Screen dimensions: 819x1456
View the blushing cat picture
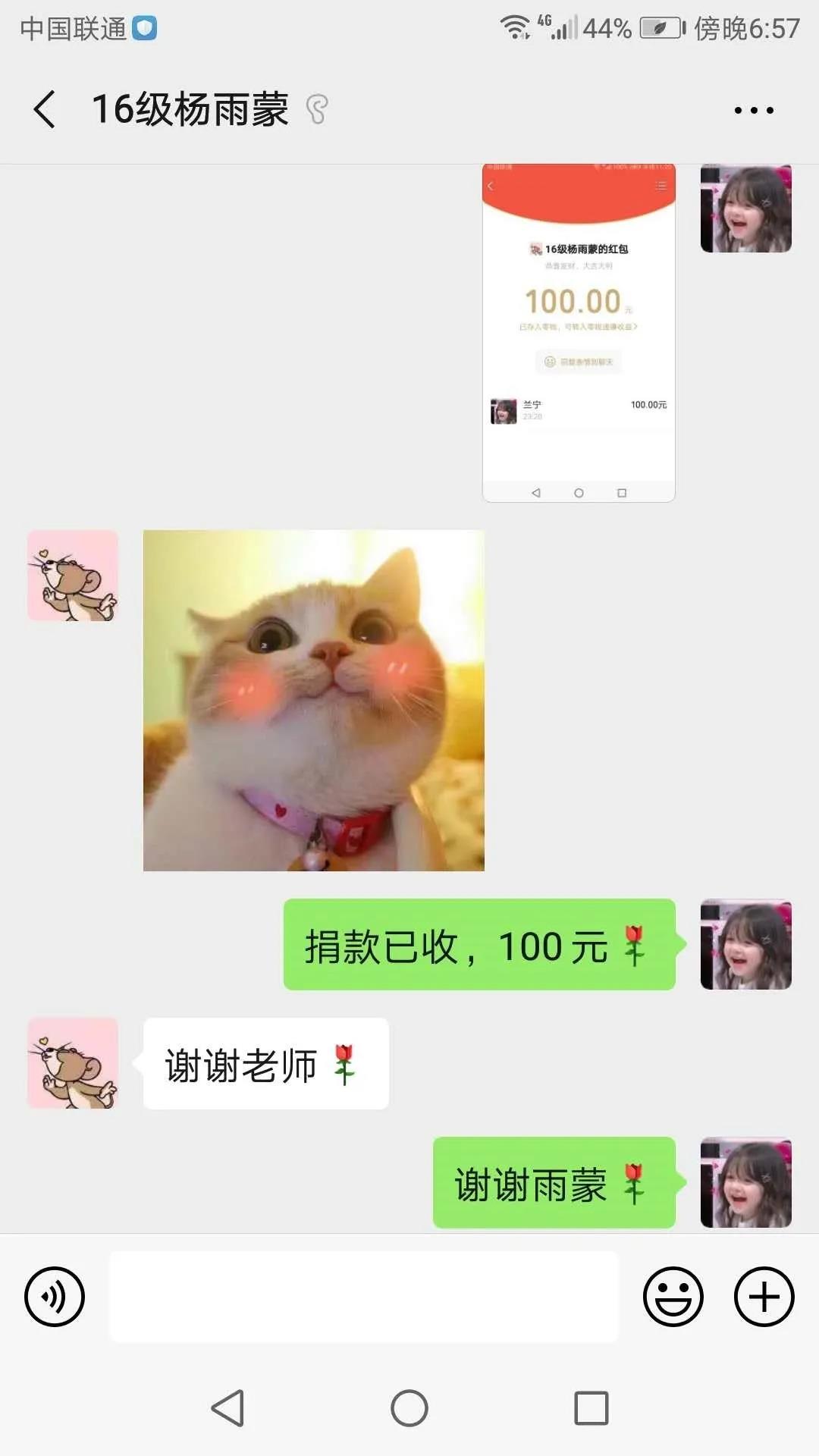pos(313,700)
